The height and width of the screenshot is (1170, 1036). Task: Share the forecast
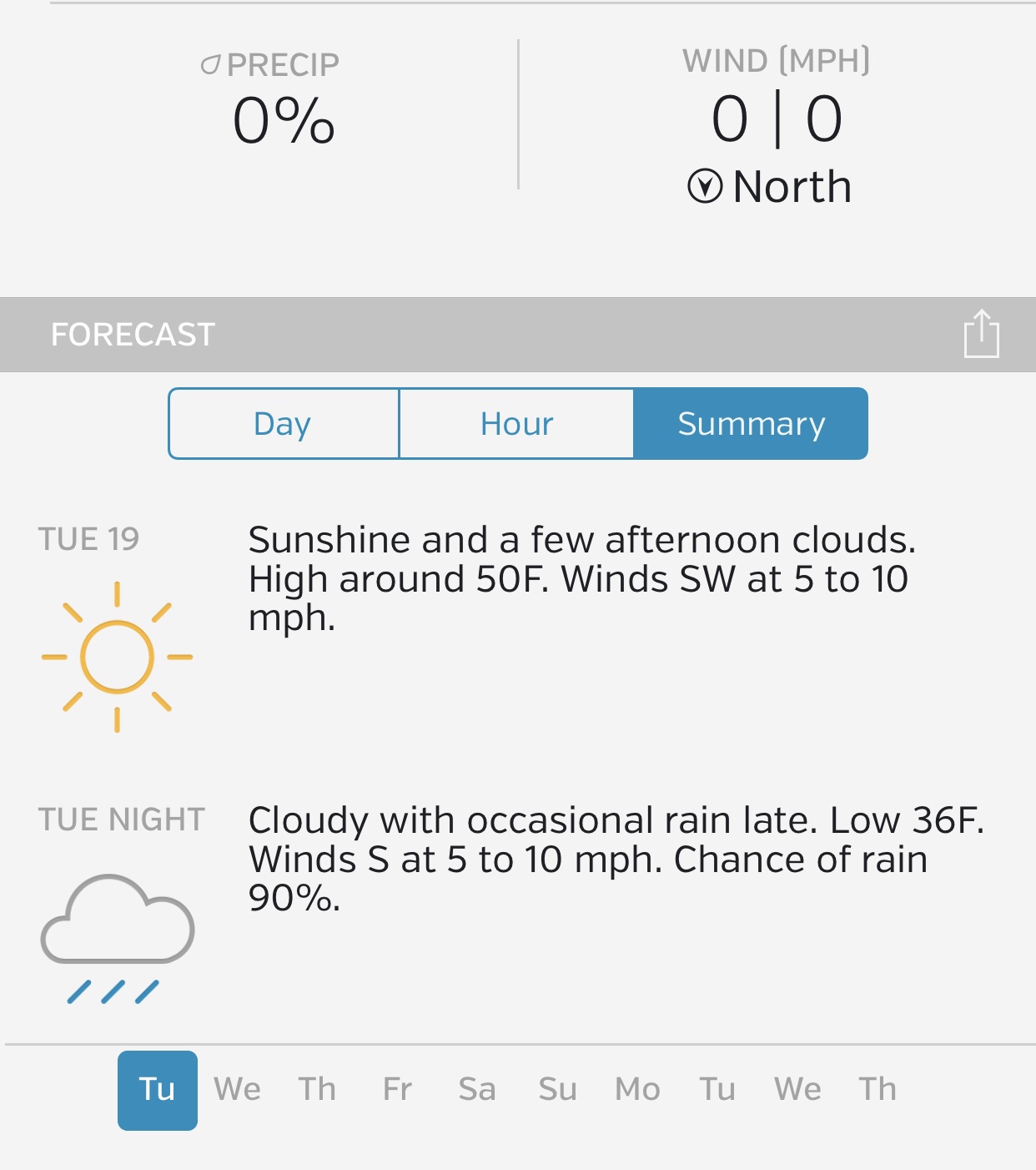tap(981, 334)
